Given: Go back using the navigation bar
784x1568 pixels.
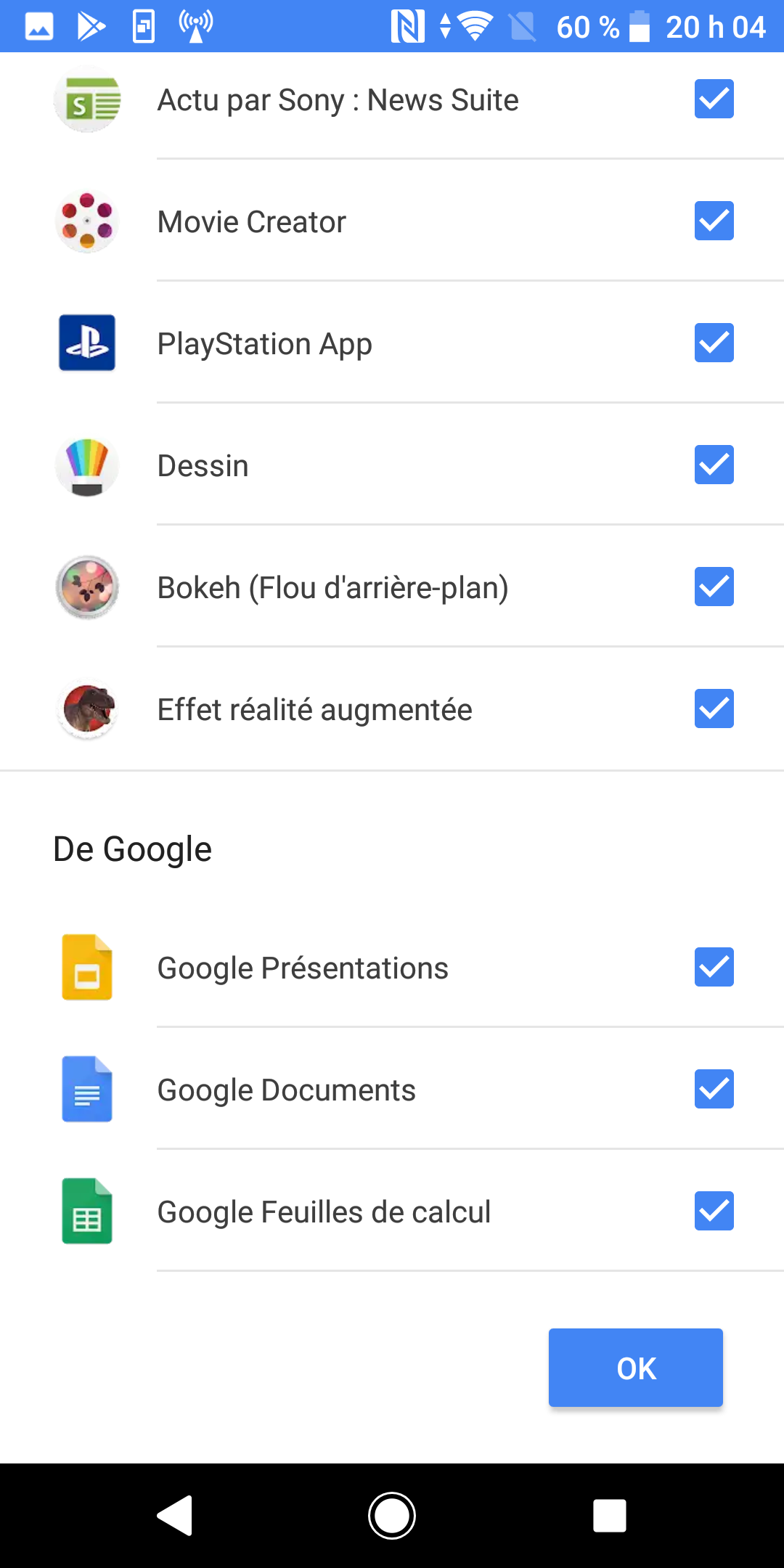Looking at the screenshot, I should [x=175, y=1516].
